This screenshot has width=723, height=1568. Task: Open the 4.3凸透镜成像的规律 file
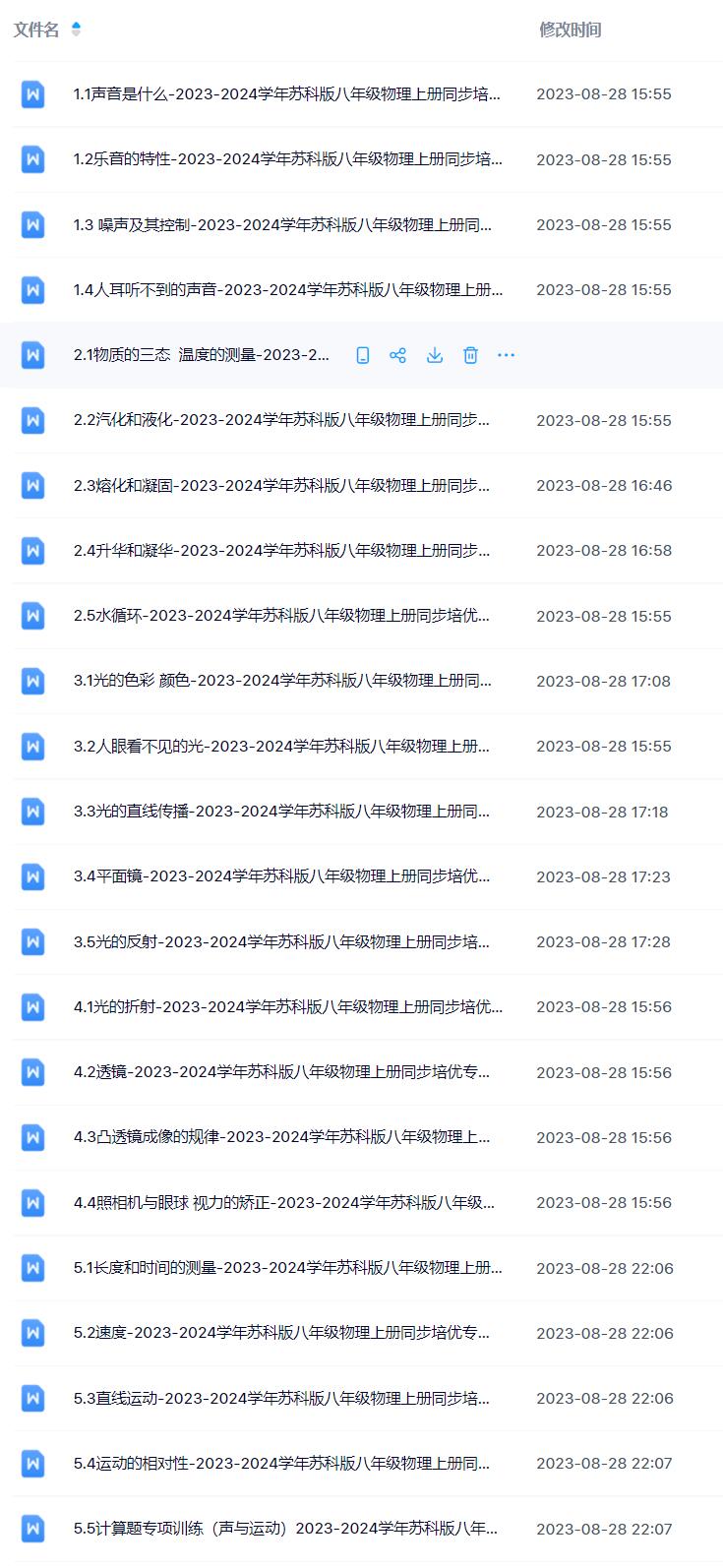(281, 1138)
